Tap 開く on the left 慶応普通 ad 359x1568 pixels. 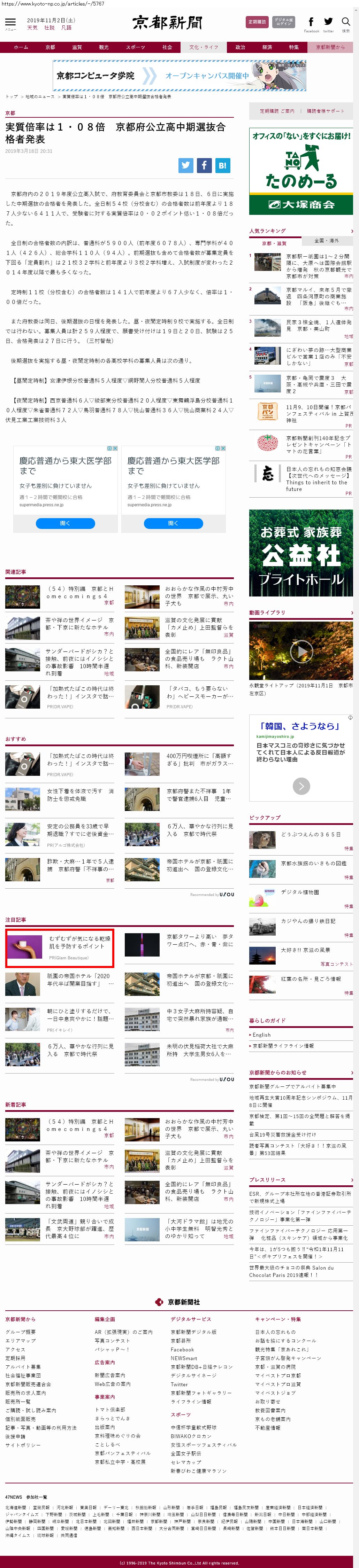[x=65, y=523]
